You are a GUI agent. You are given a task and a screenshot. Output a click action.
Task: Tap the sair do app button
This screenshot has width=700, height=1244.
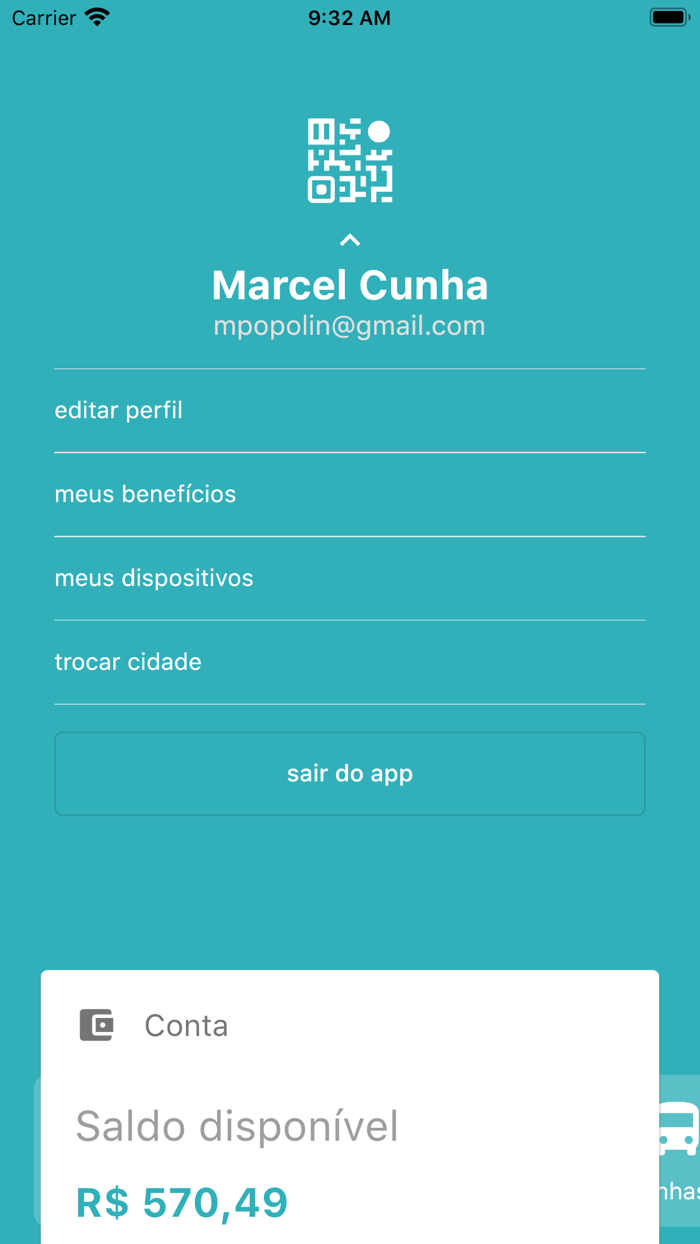click(349, 774)
